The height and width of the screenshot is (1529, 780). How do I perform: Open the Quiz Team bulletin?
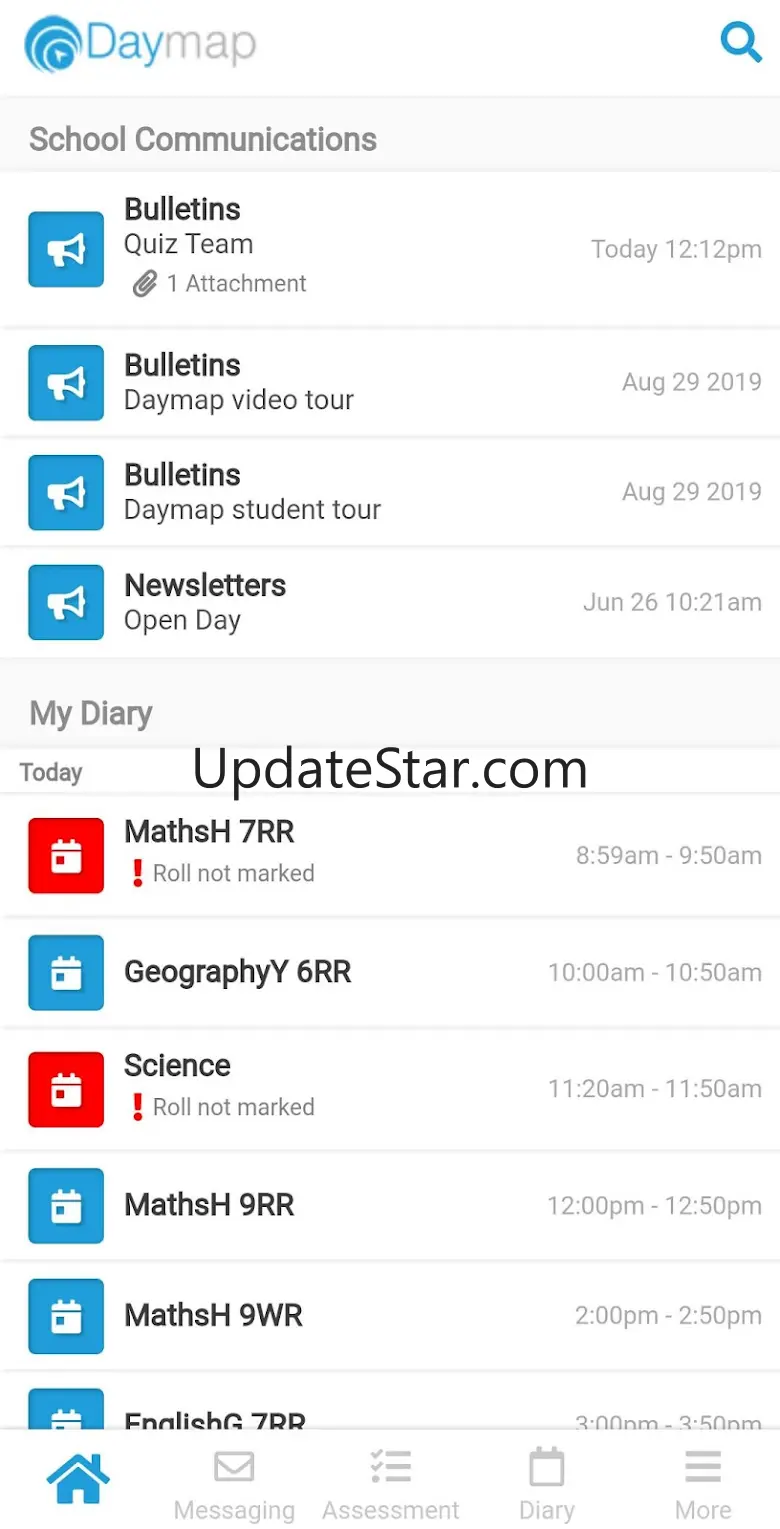(390, 249)
